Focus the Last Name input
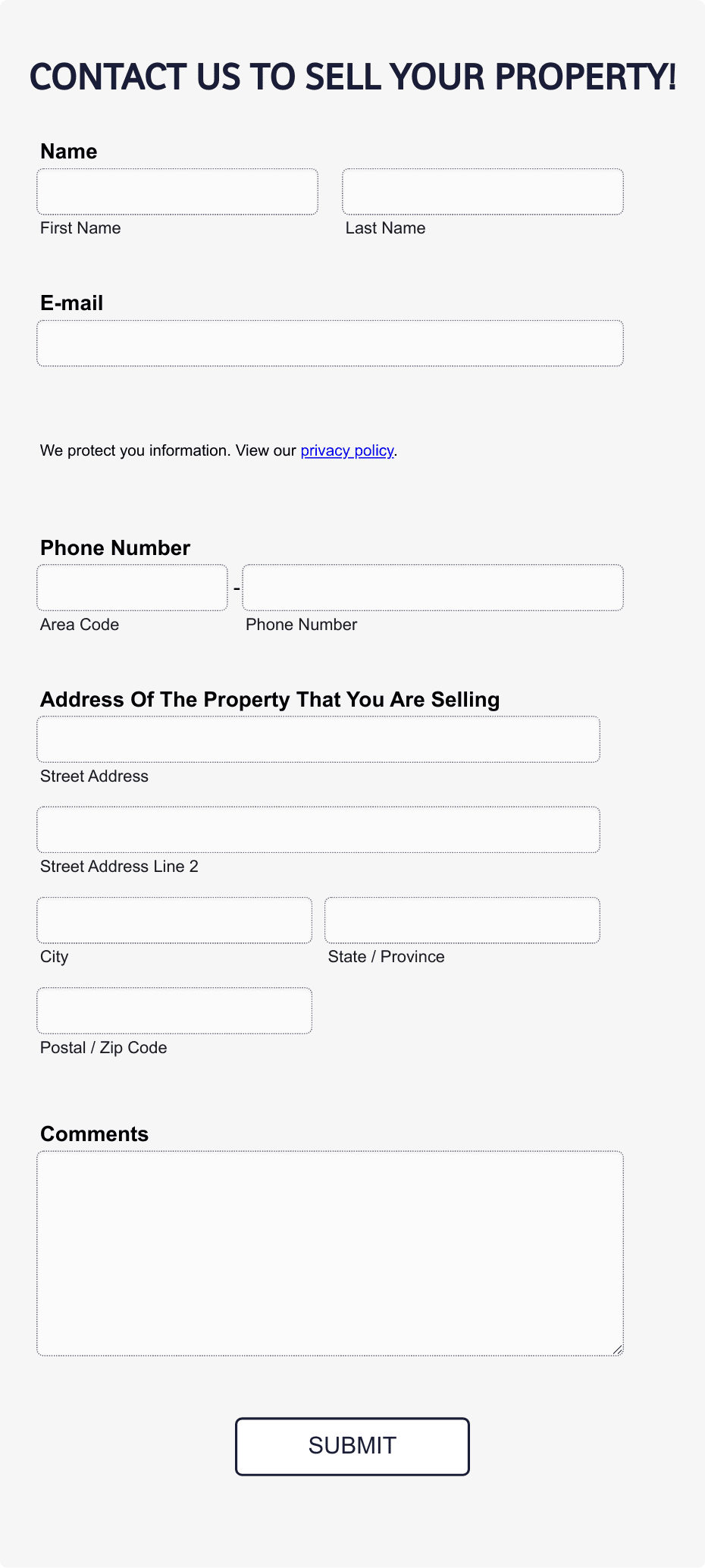705x1568 pixels. 483,192
